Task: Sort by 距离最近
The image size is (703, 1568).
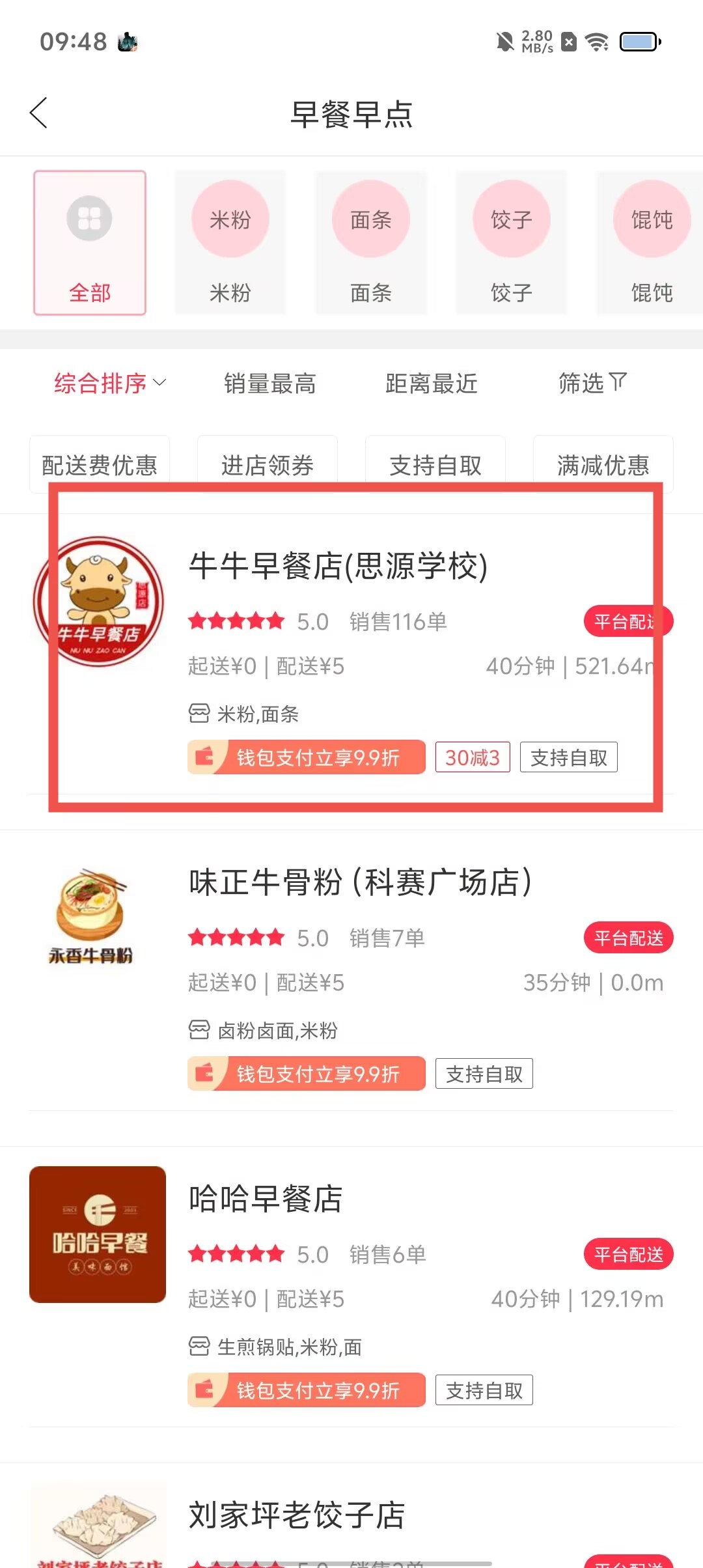Action: pos(431,384)
